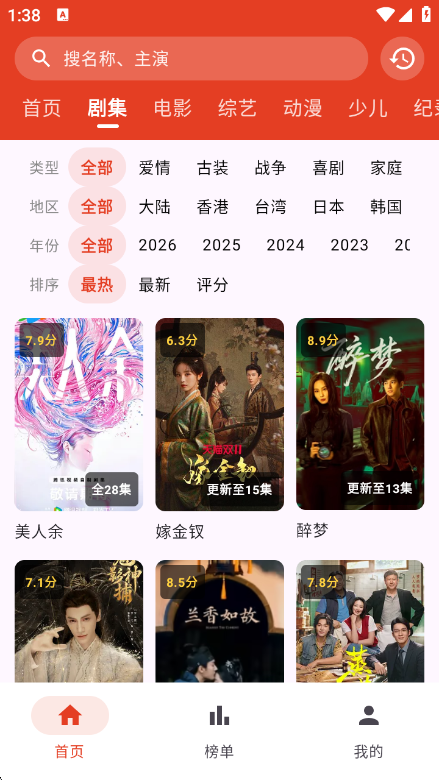Open the 美人余 drama card
The width and height of the screenshot is (439, 780).
click(79, 430)
